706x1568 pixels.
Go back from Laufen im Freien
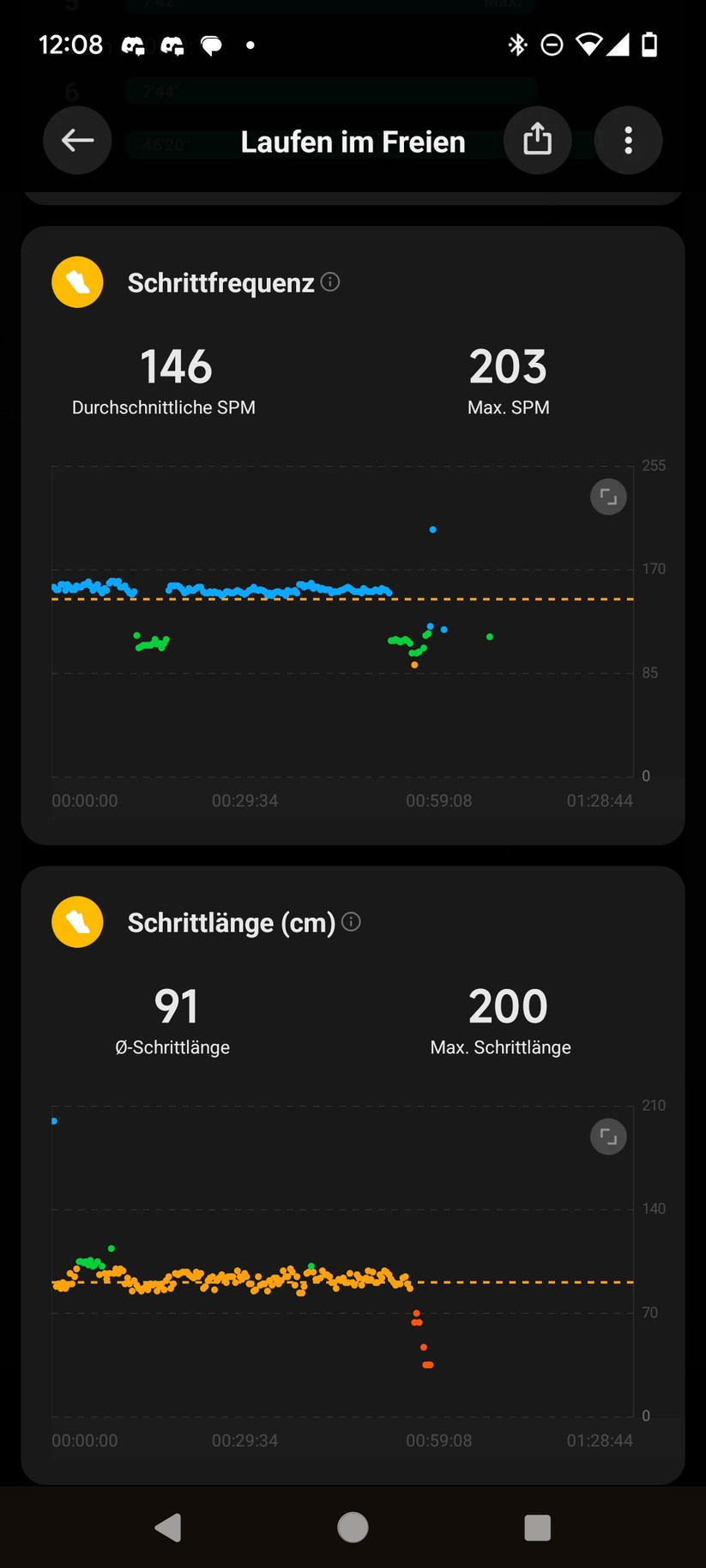[x=77, y=141]
